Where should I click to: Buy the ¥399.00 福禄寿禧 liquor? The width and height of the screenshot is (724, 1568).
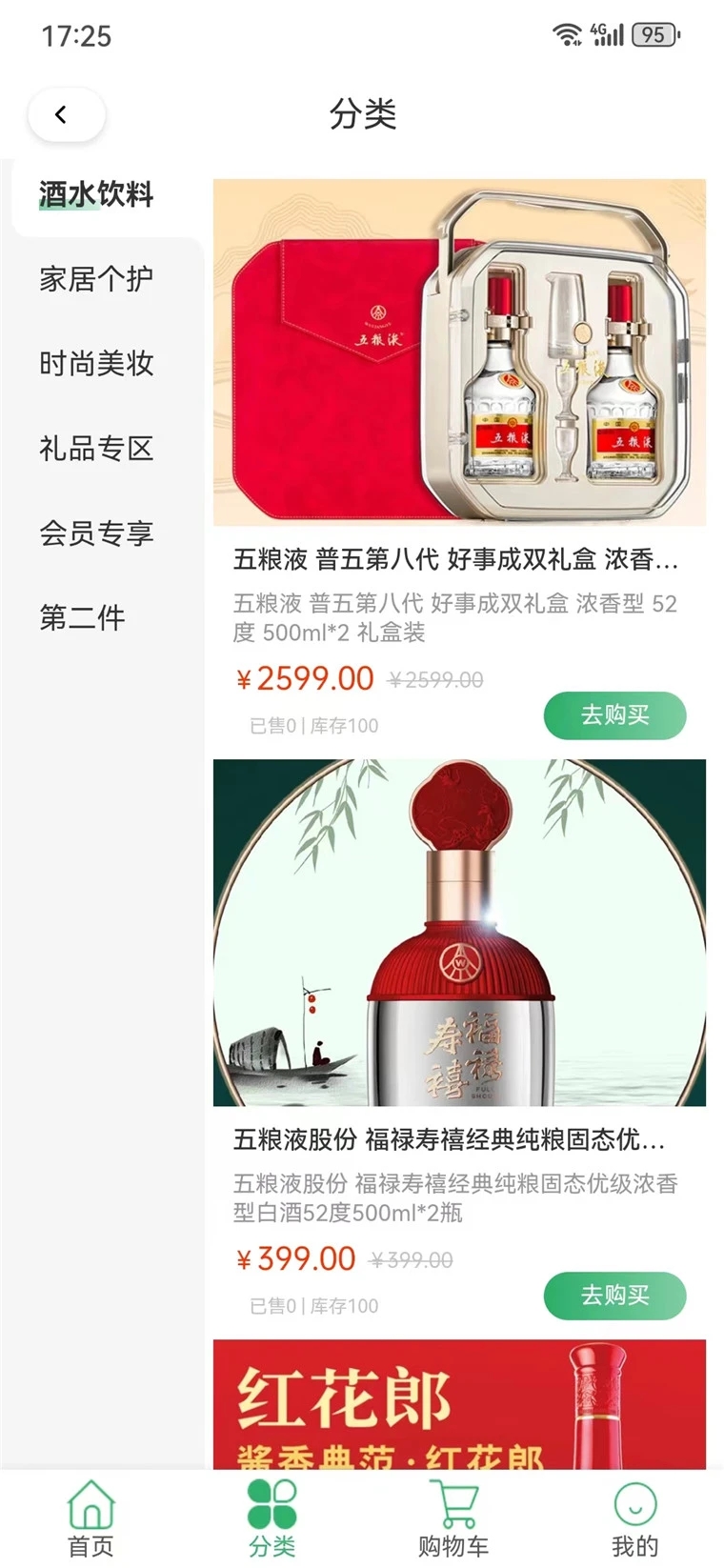614,1296
